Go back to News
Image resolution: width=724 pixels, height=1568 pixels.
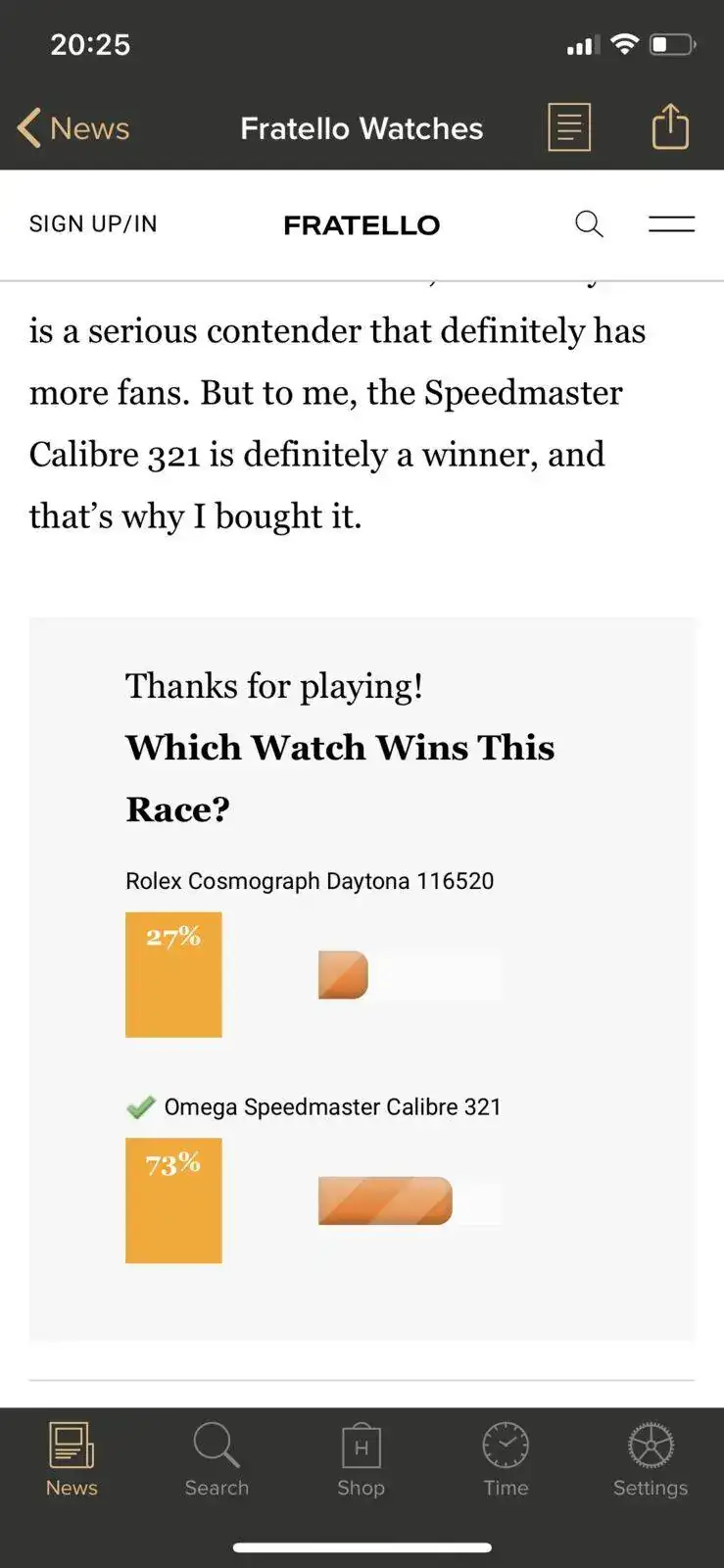tap(73, 128)
